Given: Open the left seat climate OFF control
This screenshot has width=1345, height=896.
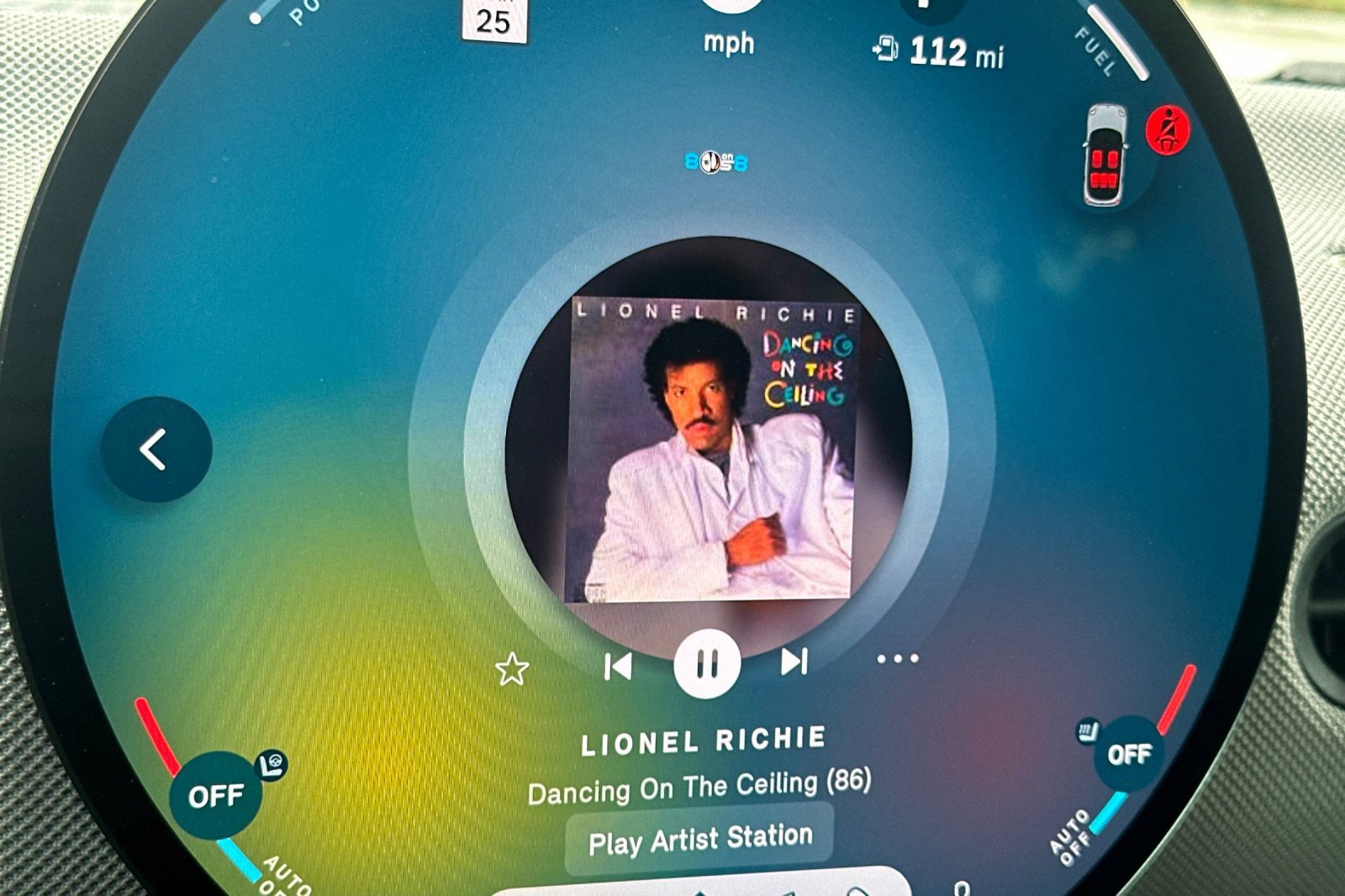Looking at the screenshot, I should [216, 795].
